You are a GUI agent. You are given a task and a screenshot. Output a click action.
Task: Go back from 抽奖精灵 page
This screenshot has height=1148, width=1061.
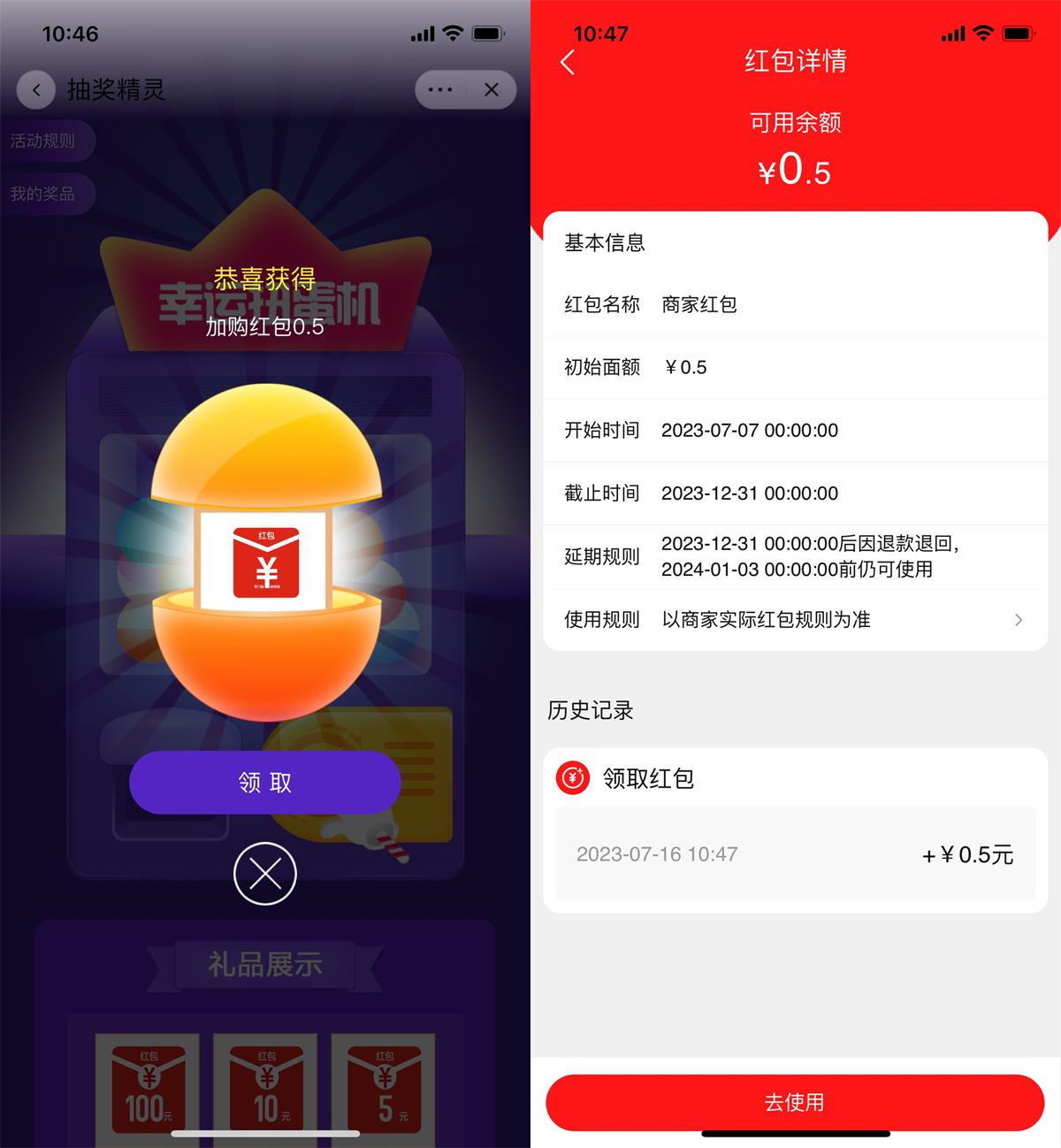point(36,90)
